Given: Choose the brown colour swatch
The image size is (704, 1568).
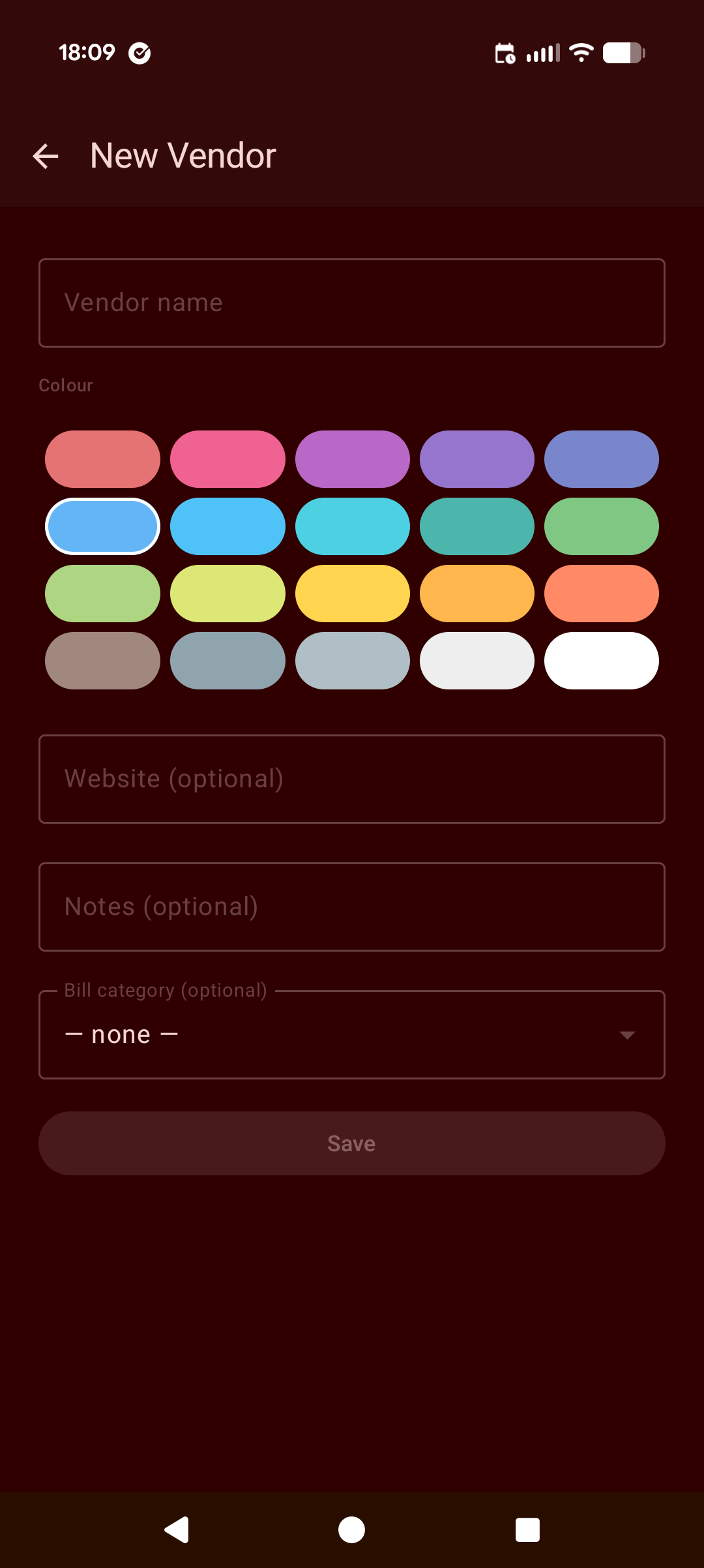Looking at the screenshot, I should pyautogui.click(x=102, y=661).
